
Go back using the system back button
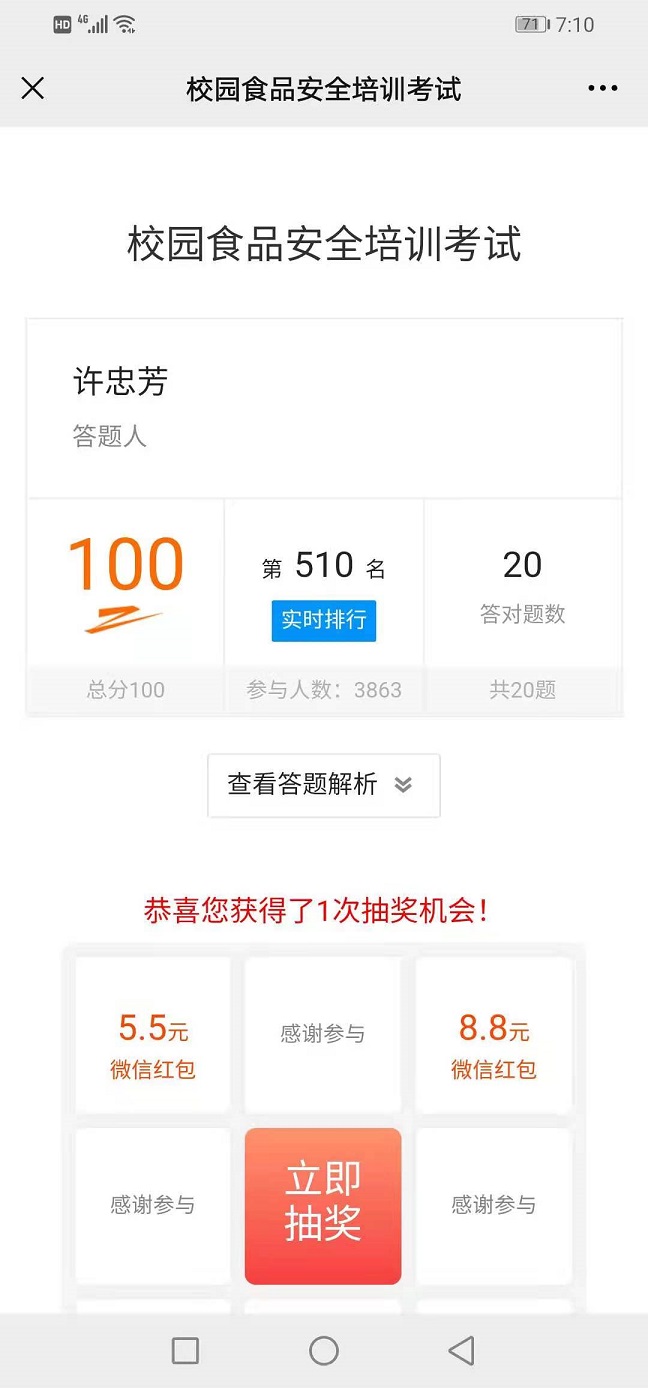(x=461, y=1351)
